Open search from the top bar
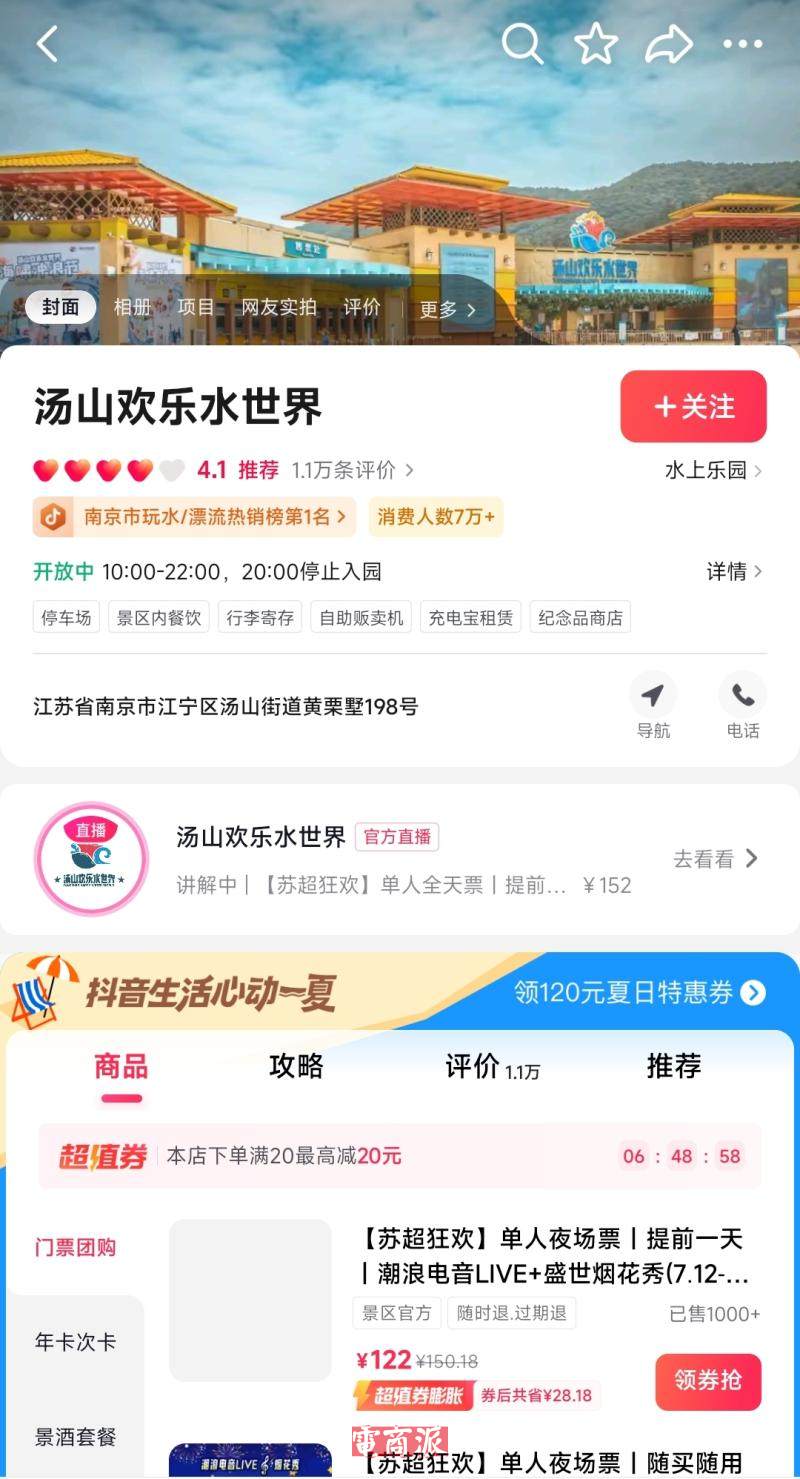Viewport: 800px width, 1479px height. click(x=521, y=44)
